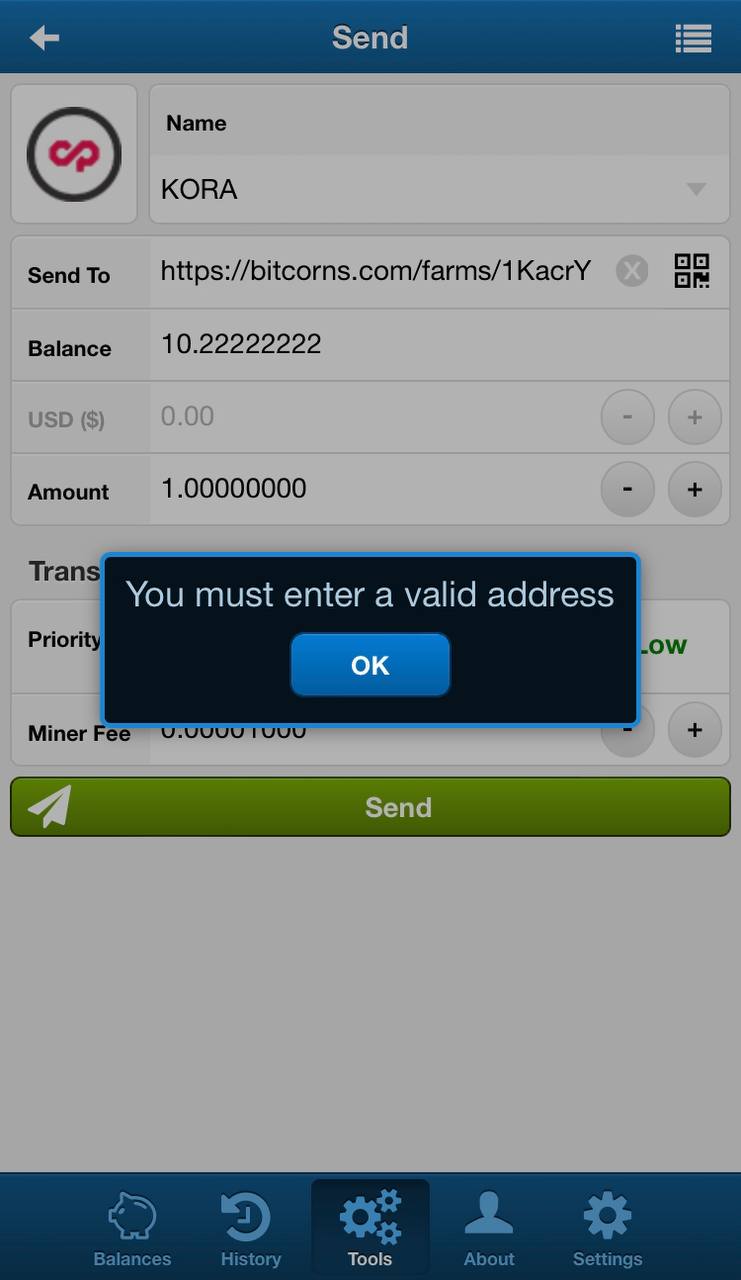Open the Settings tab
This screenshot has height=1280, width=741.
click(x=607, y=1228)
